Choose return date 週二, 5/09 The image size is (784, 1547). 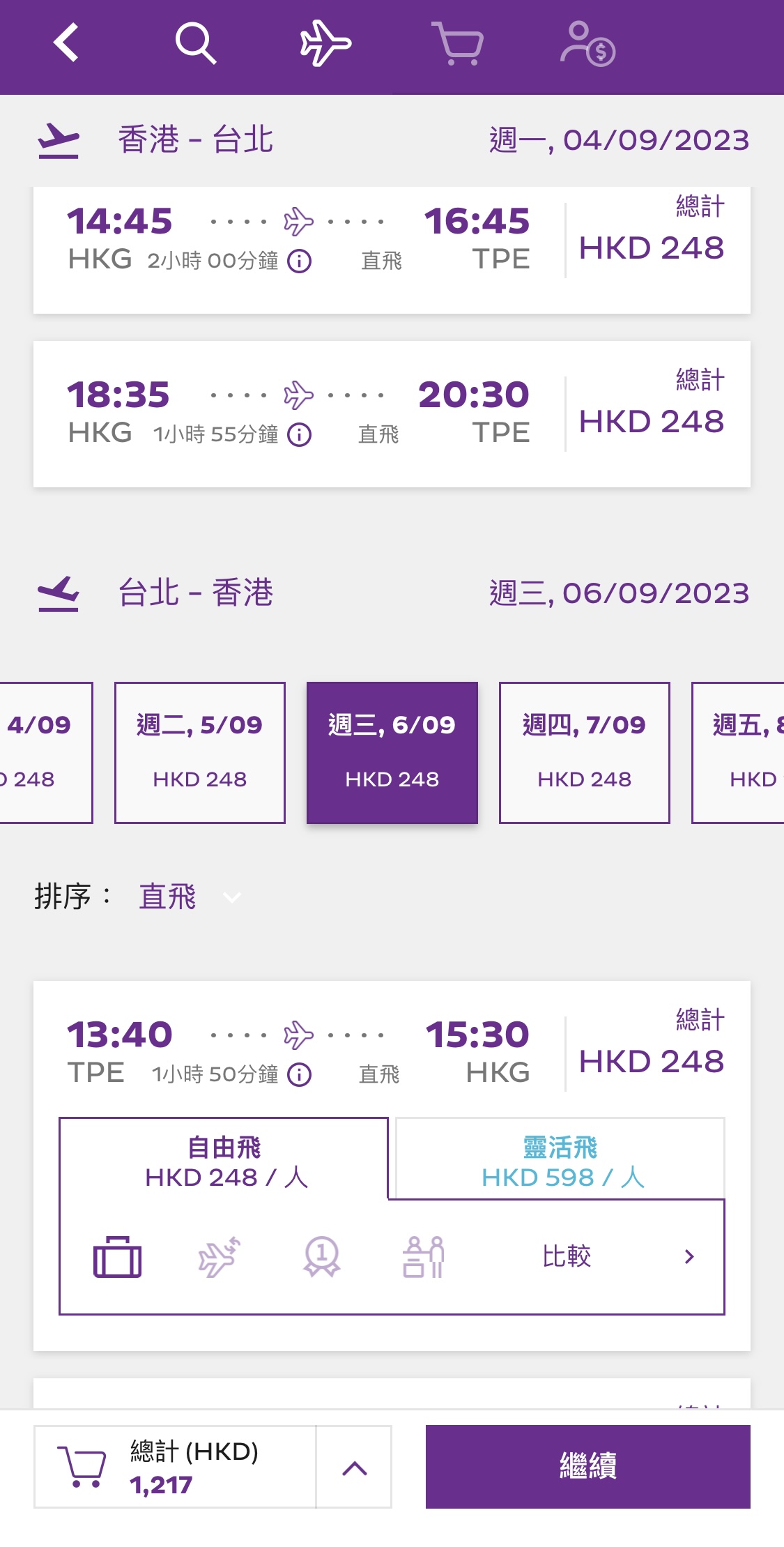(x=200, y=752)
